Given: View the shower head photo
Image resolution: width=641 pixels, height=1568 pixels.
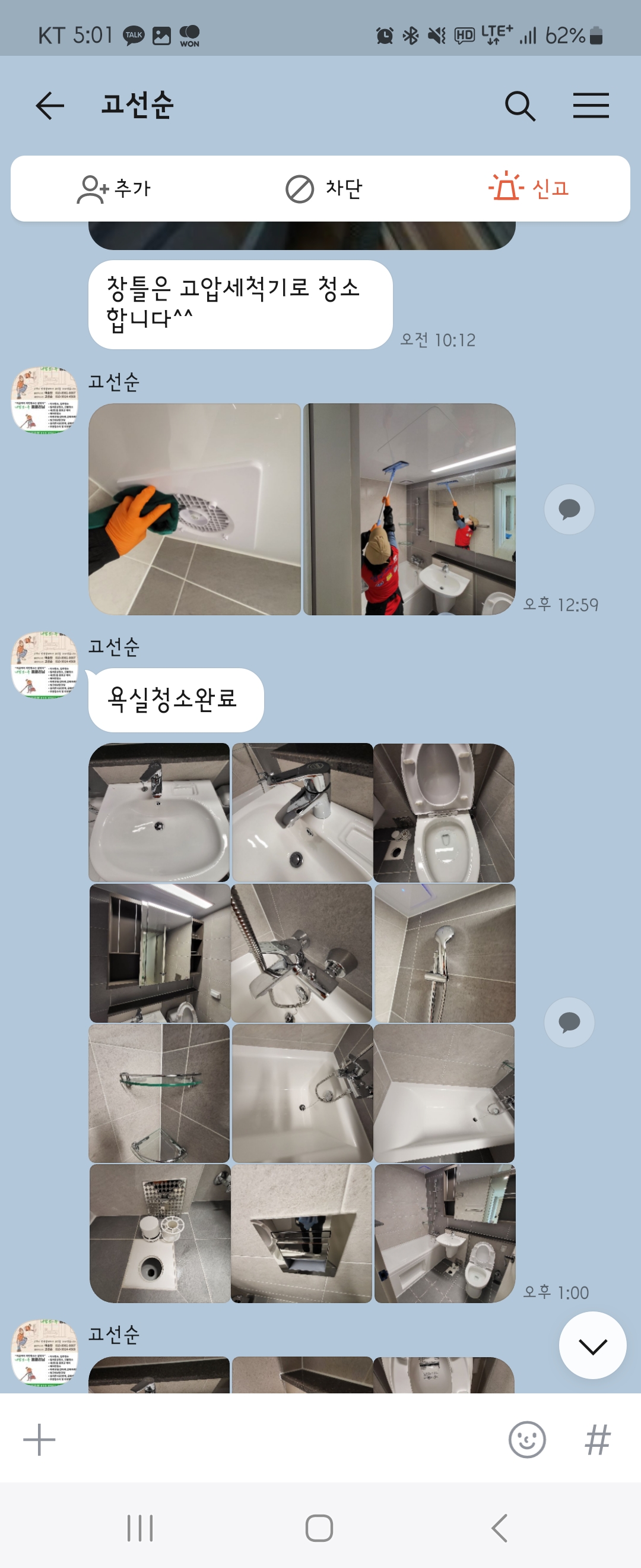Looking at the screenshot, I should pos(445,953).
